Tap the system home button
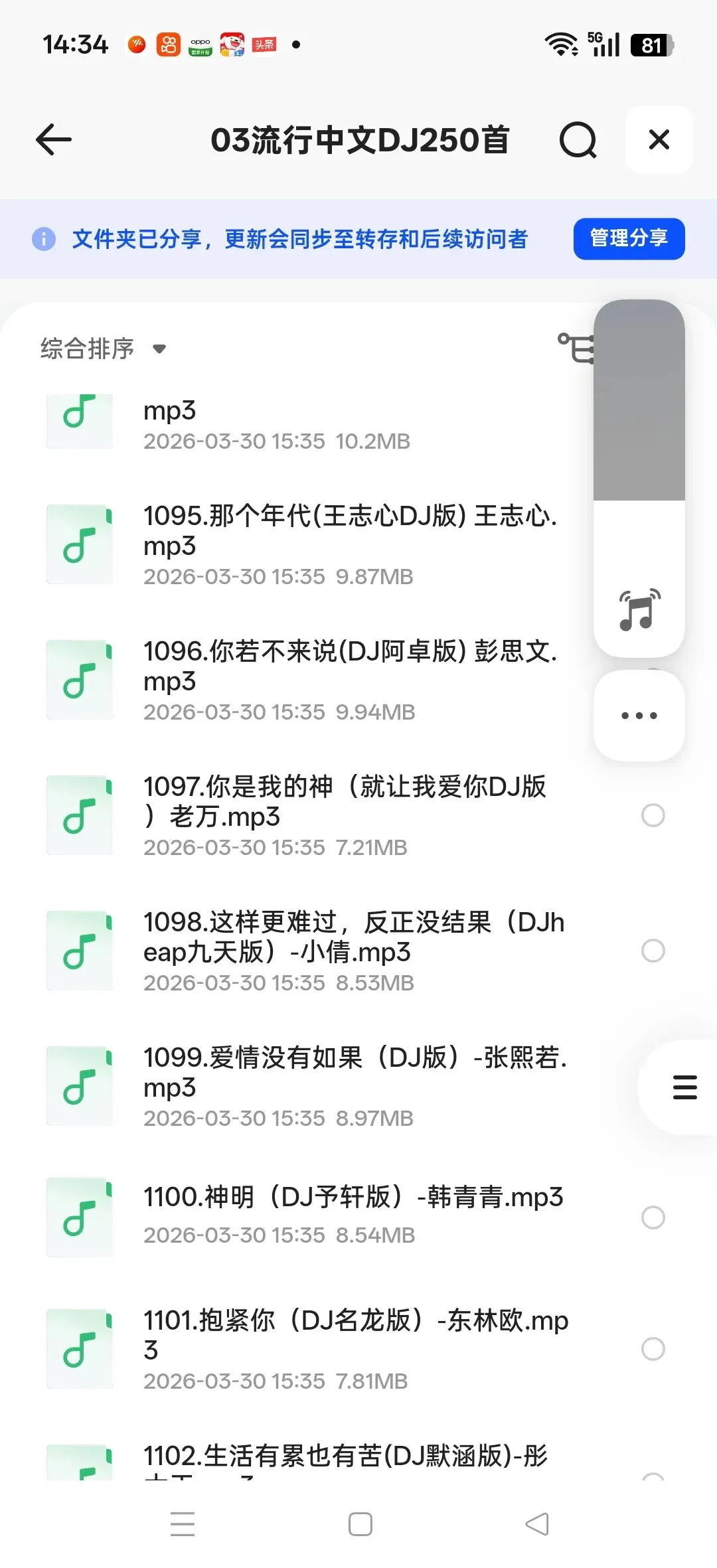Viewport: 717px width, 1568px height. [x=360, y=1524]
